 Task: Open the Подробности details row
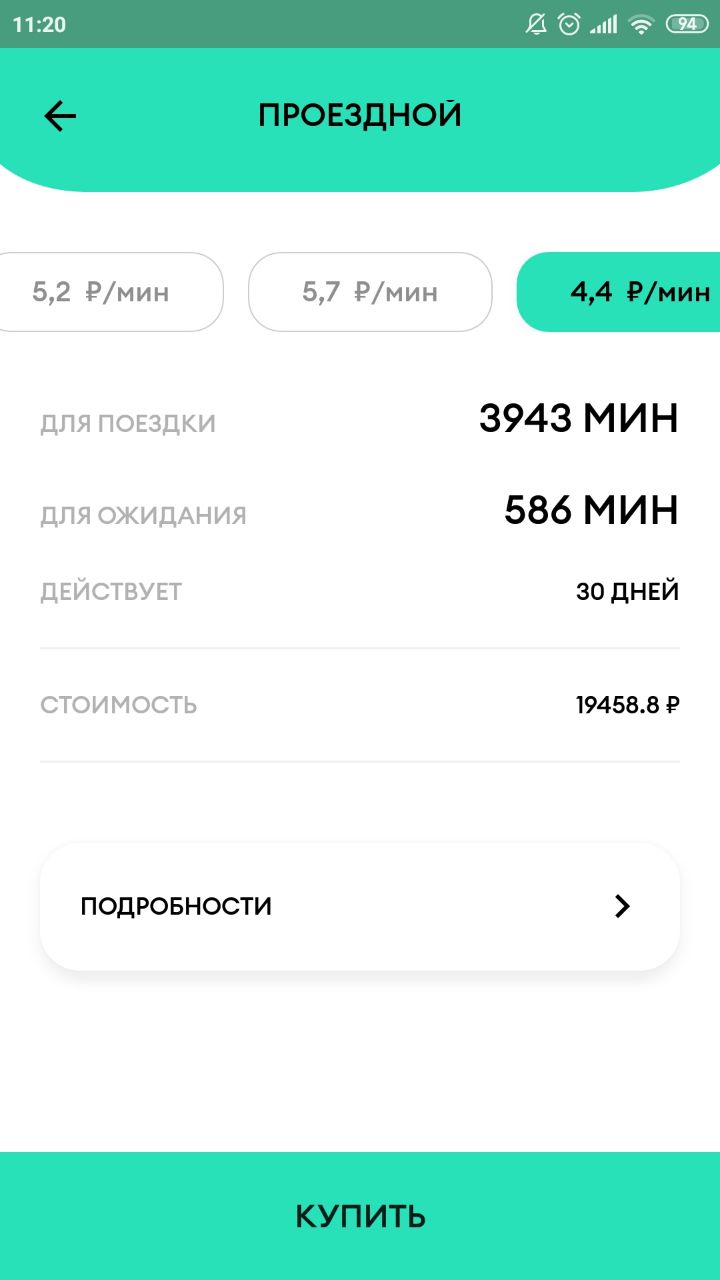click(360, 906)
